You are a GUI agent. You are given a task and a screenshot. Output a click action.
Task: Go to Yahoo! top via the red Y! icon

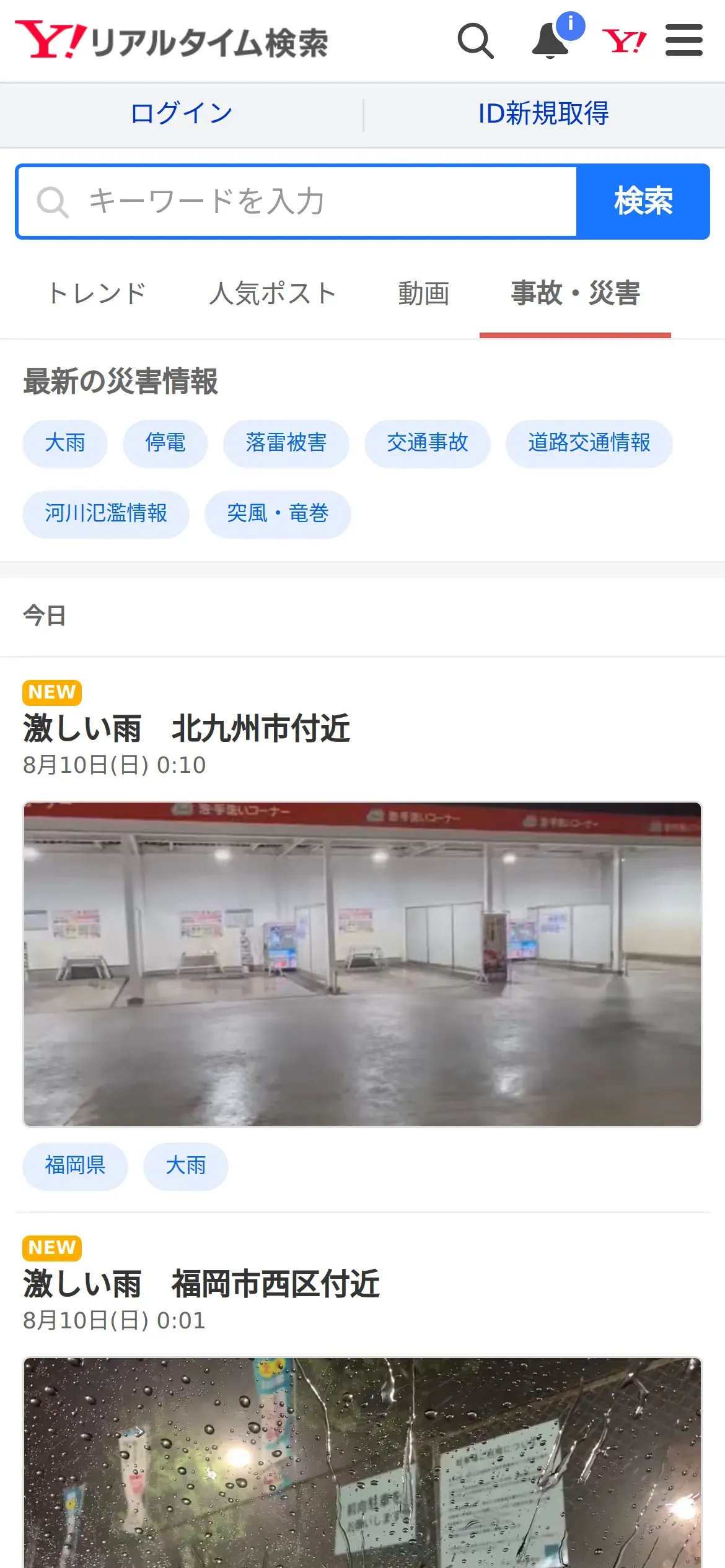[624, 41]
